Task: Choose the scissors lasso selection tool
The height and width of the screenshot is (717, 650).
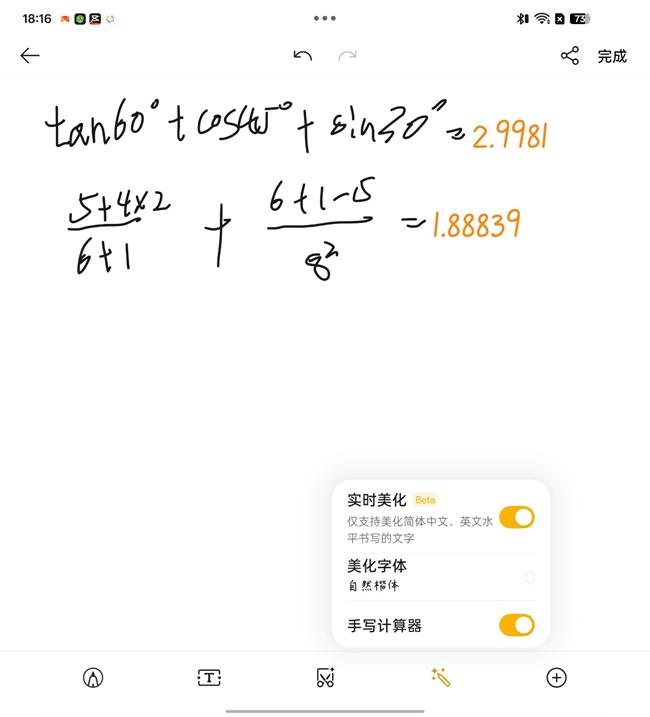Action: coord(325,678)
